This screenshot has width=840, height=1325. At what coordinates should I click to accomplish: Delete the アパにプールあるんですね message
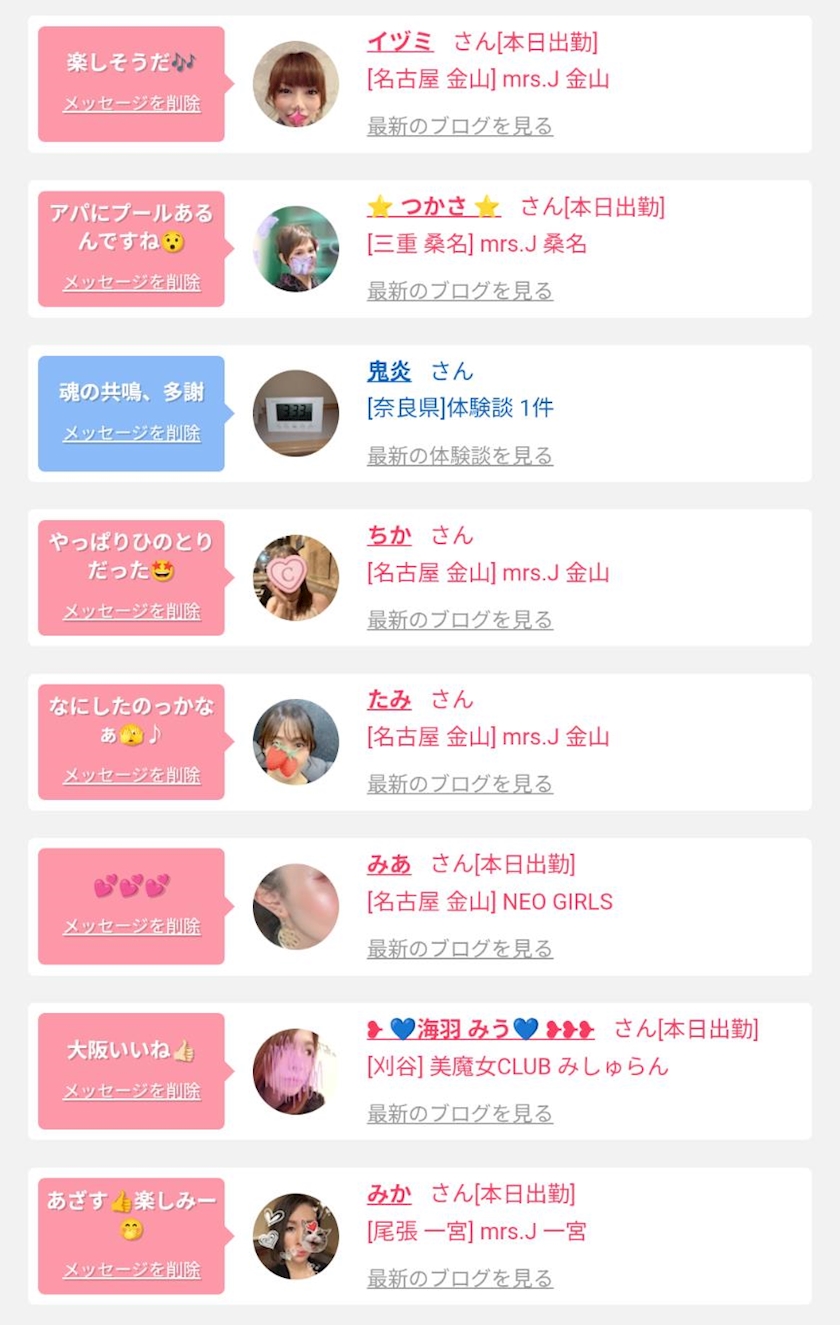click(132, 283)
